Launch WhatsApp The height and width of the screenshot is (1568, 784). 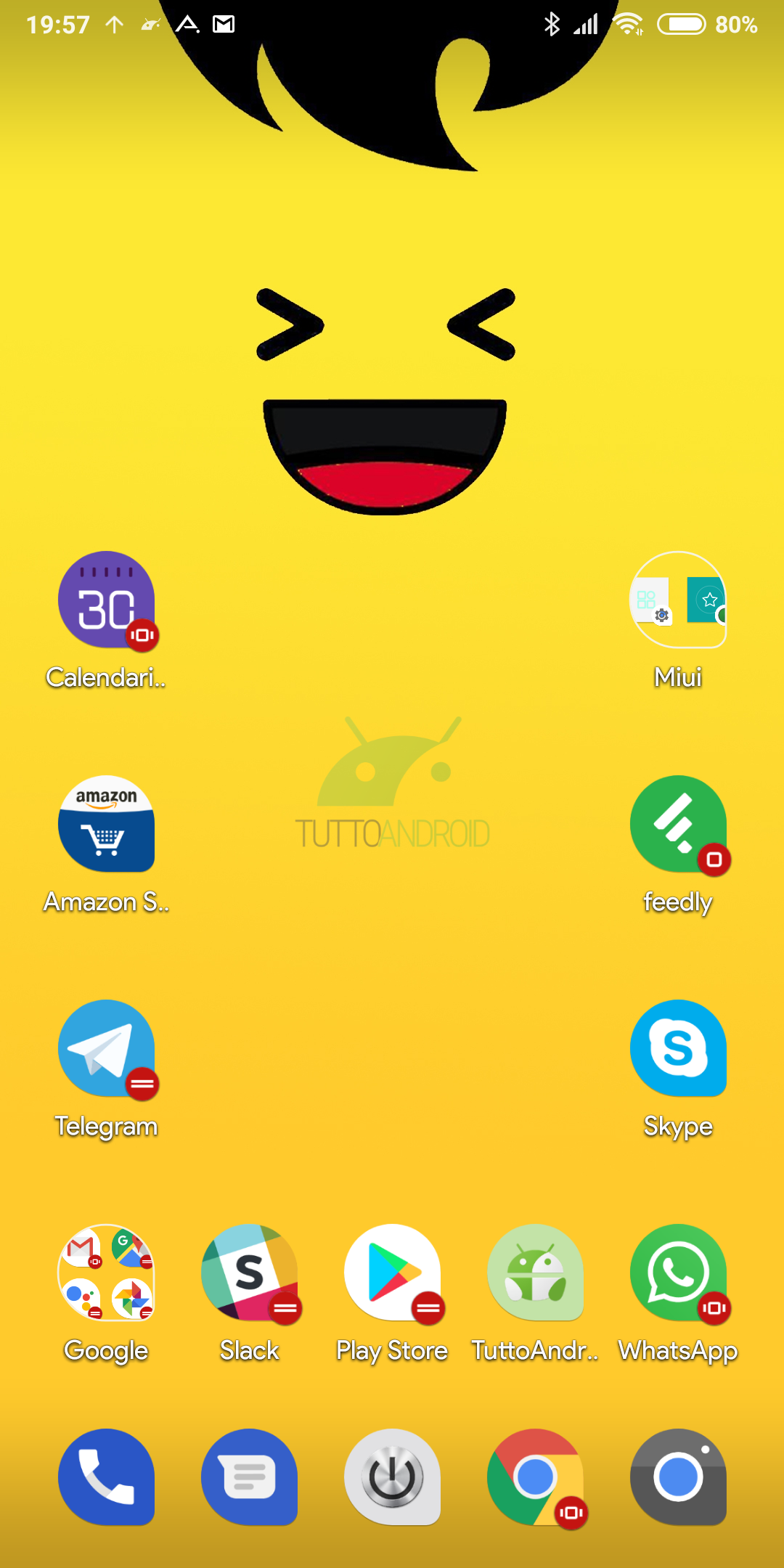click(x=678, y=1273)
